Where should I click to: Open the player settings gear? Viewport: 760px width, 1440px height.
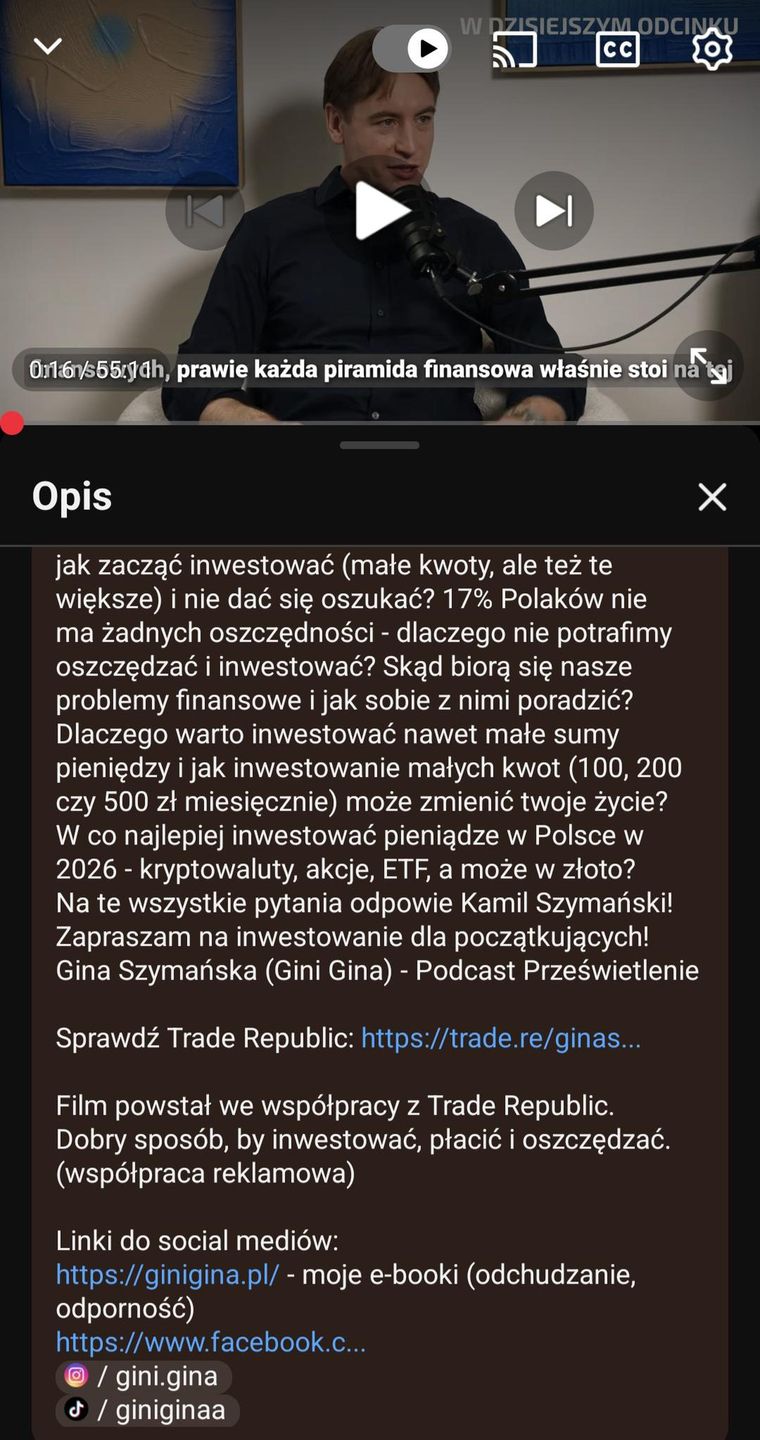pyautogui.click(x=712, y=47)
